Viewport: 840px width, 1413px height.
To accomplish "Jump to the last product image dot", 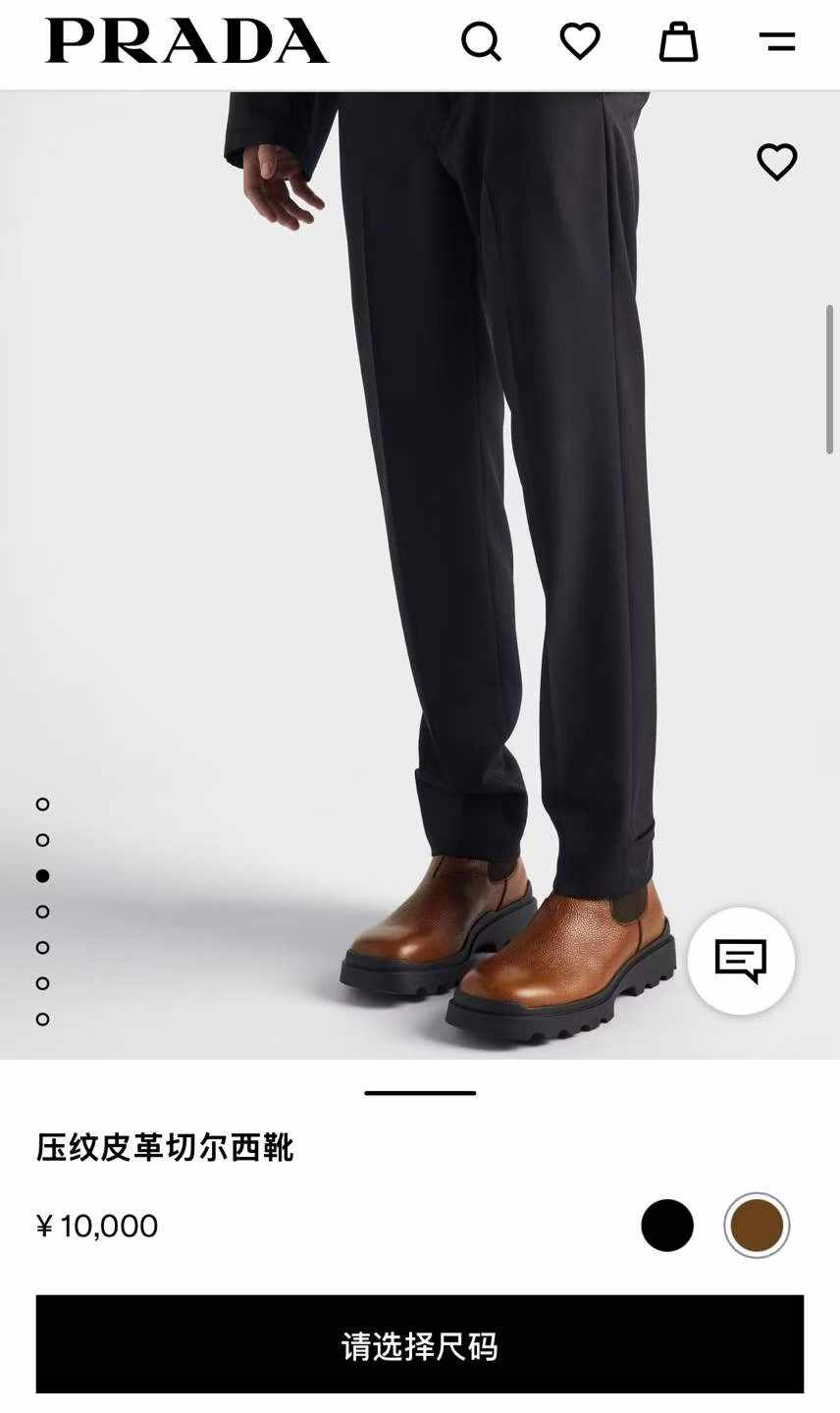I will 42,1019.
